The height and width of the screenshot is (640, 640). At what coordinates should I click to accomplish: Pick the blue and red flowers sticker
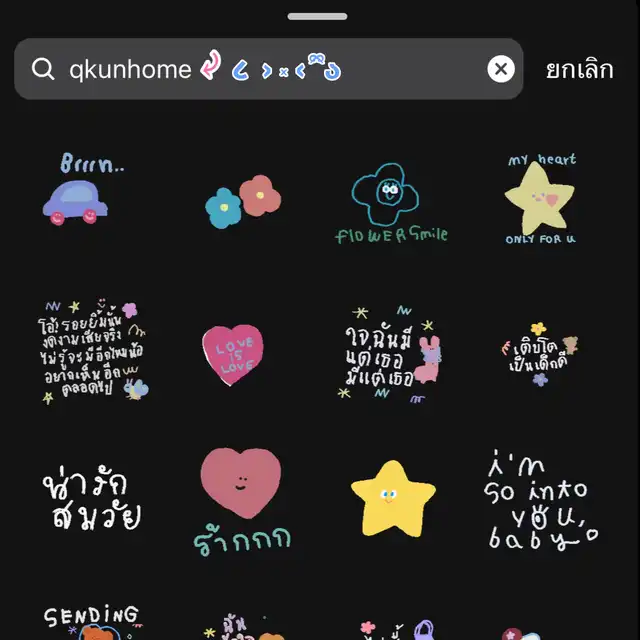(242, 200)
